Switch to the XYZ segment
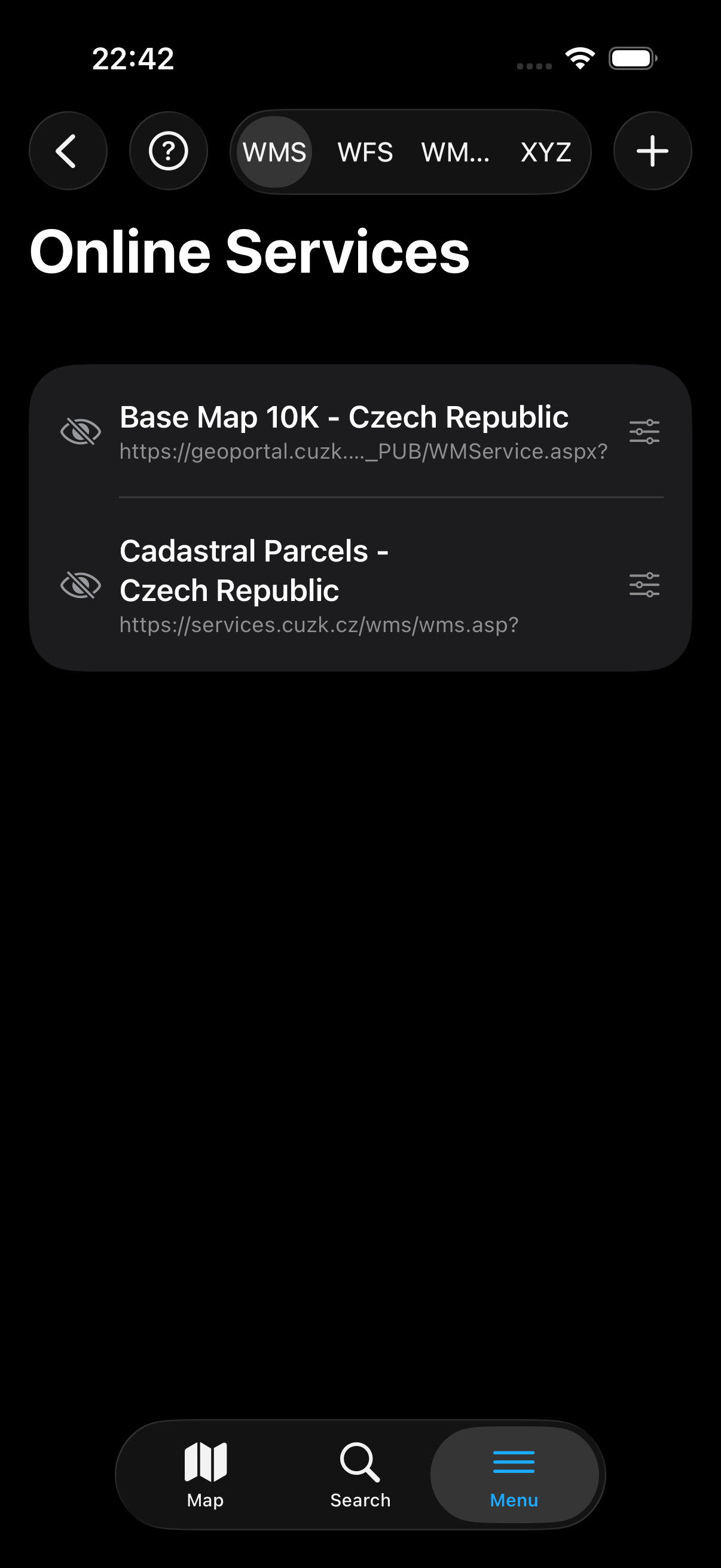The image size is (721, 1568). 546,152
